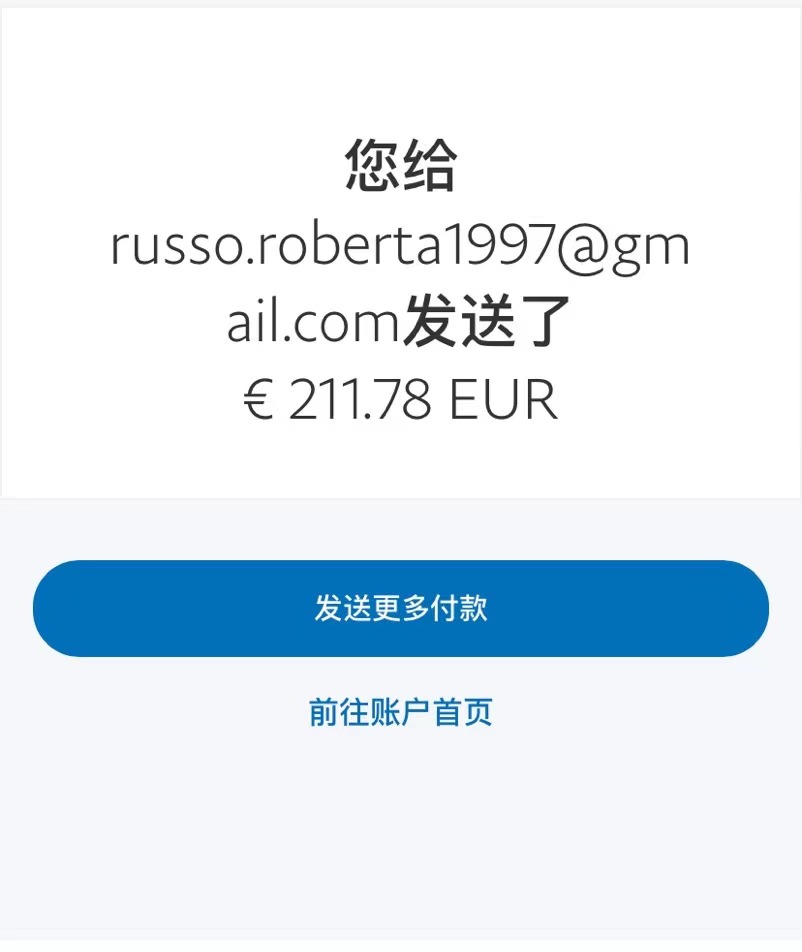Open the 前往账户首页 link

point(401,712)
